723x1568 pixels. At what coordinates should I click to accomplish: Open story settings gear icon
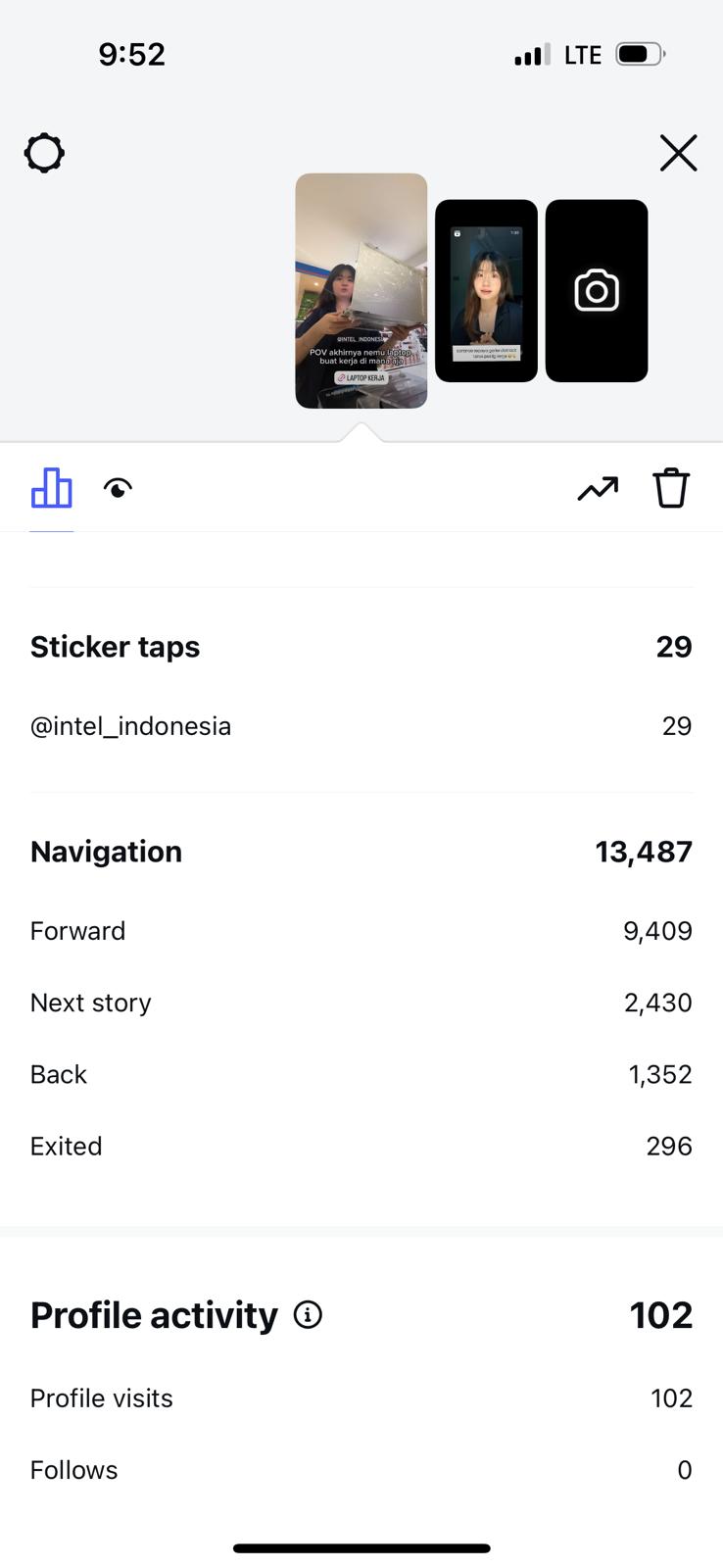[x=44, y=154]
